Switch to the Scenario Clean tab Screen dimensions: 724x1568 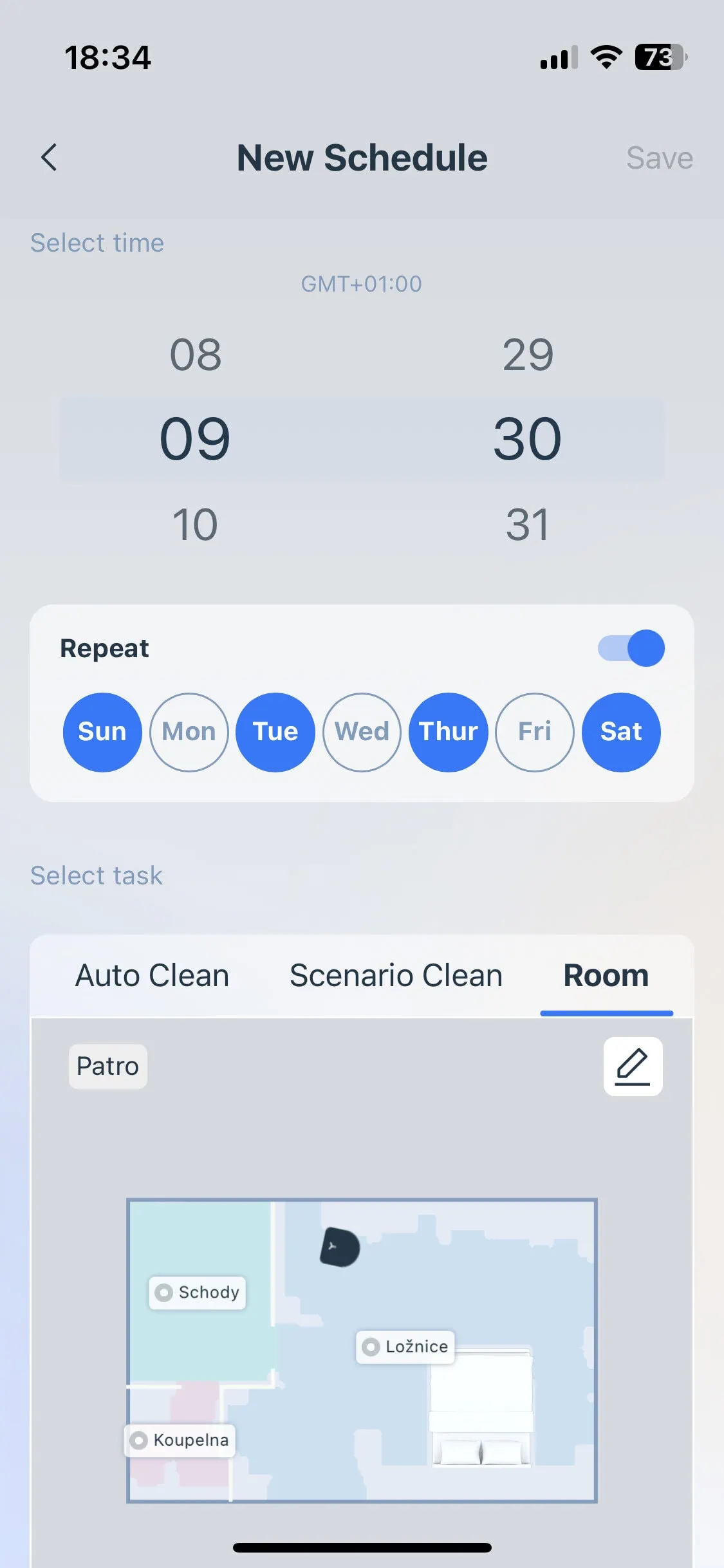point(396,975)
